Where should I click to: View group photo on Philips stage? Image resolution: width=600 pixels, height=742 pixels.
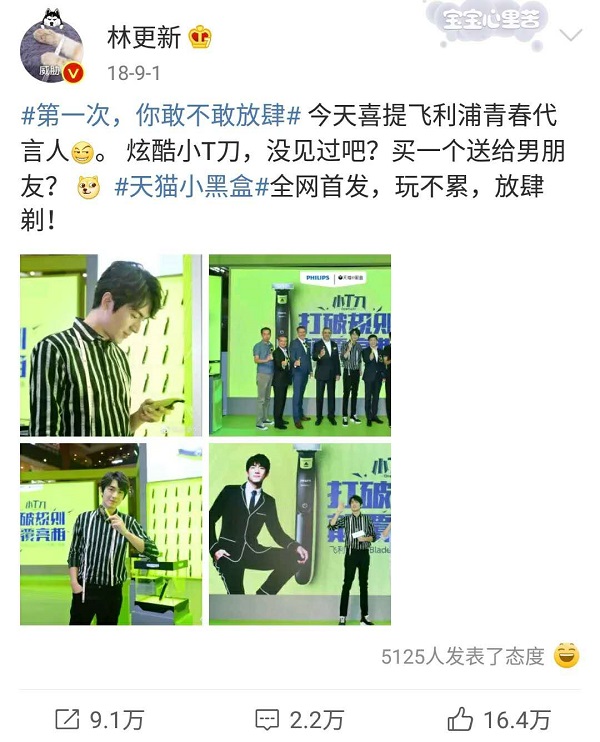(x=300, y=345)
